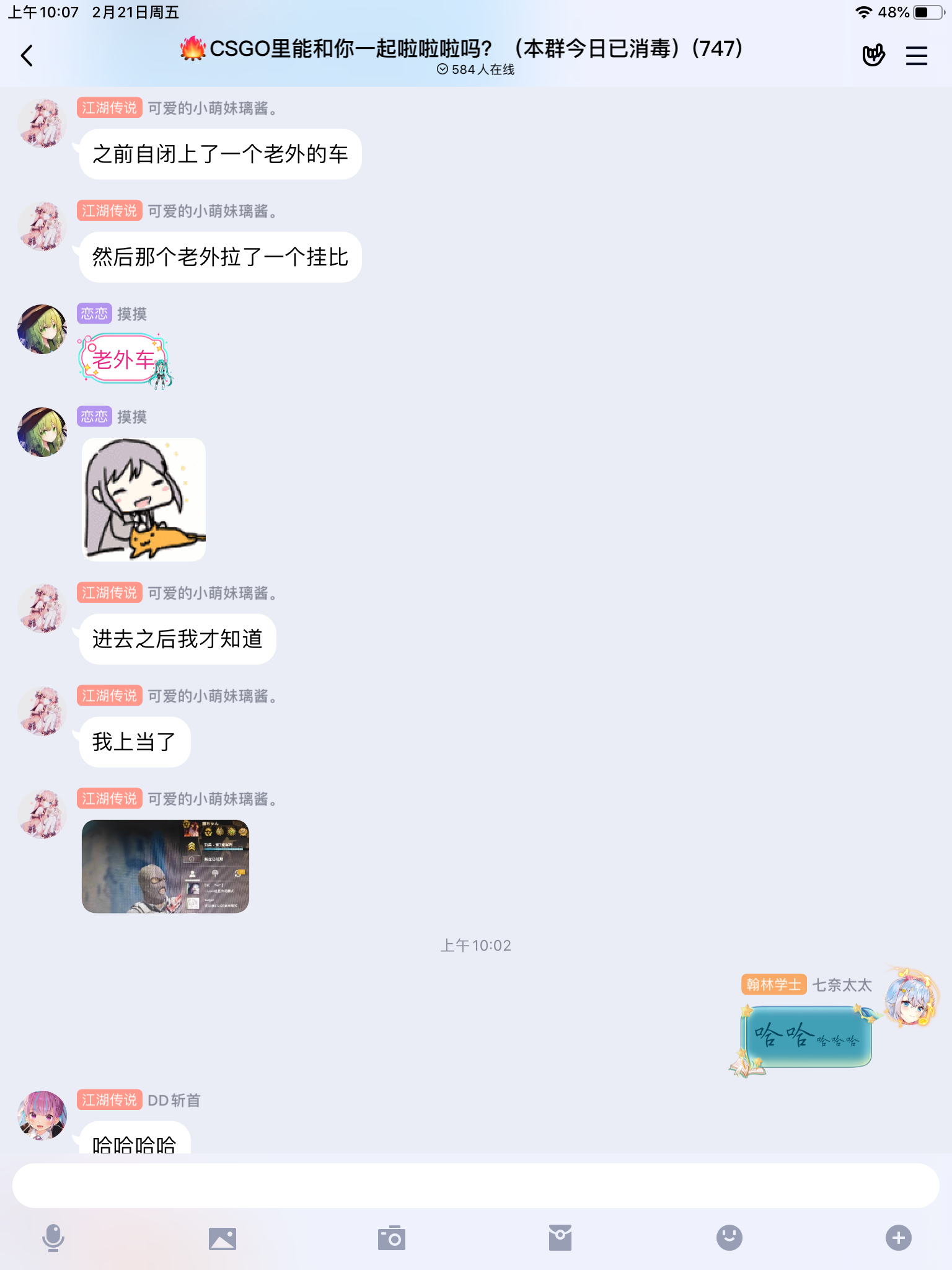Tap the rock hand gesture icon near top
This screenshot has width=952, height=1270.
point(873,55)
